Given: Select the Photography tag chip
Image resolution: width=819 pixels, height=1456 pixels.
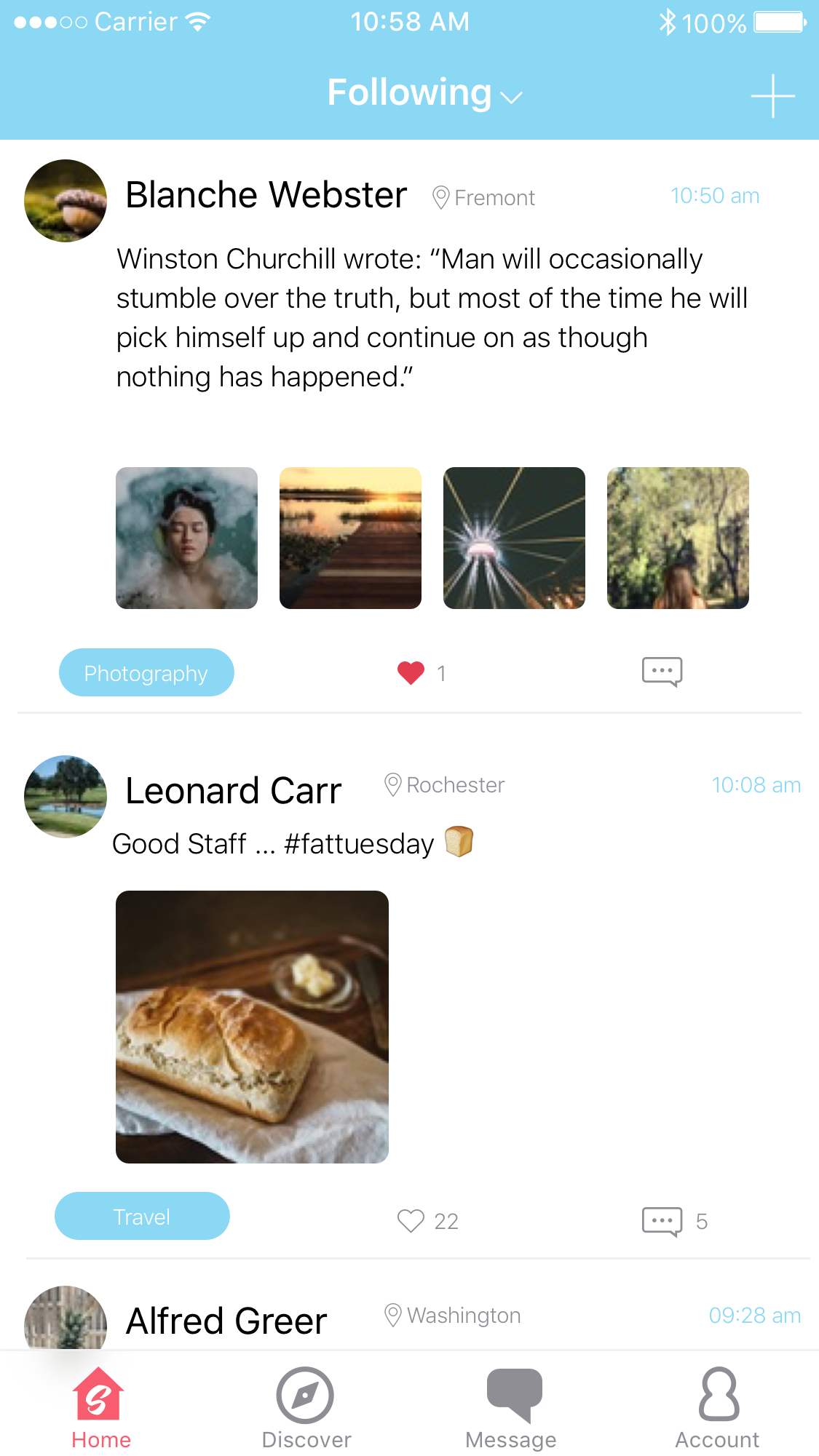Looking at the screenshot, I should 146,672.
